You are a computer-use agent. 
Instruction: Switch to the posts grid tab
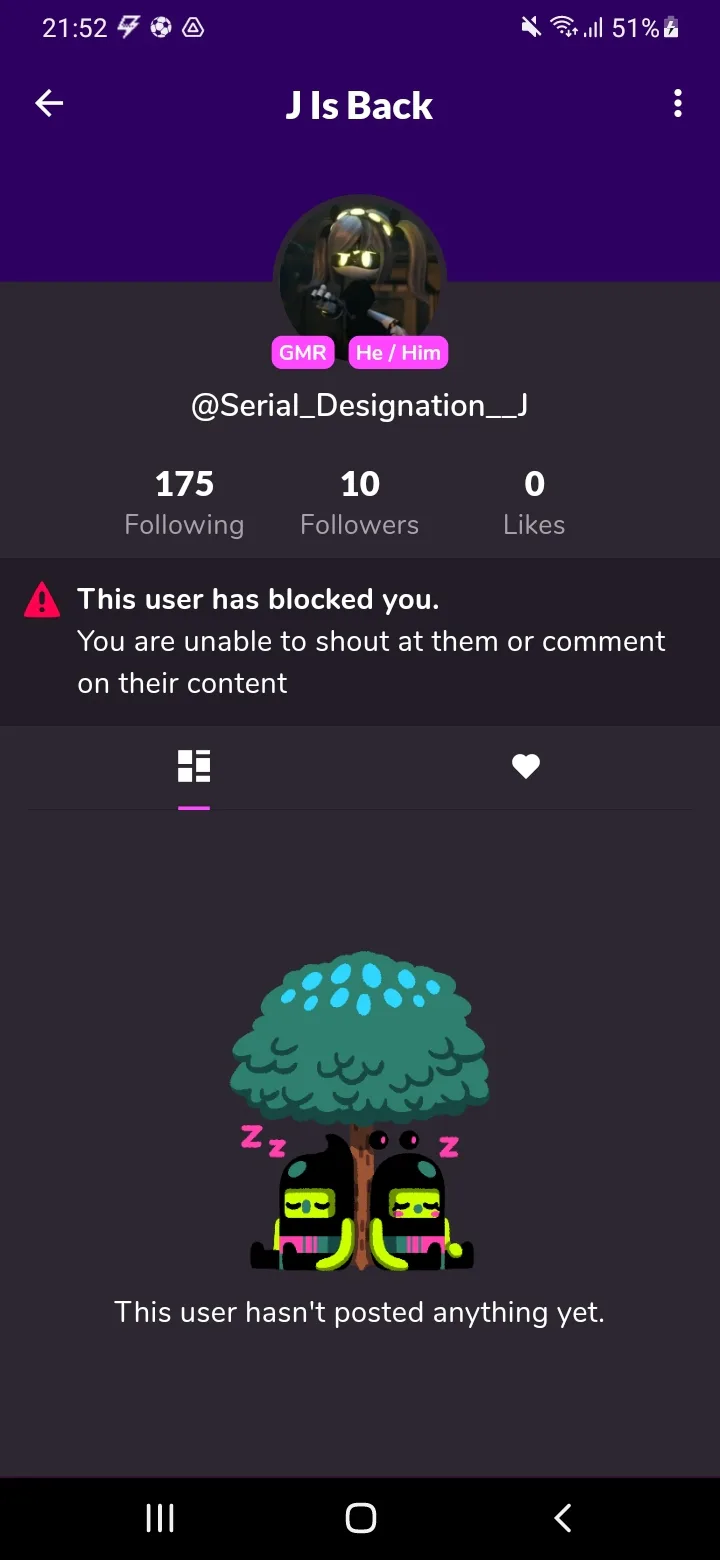click(x=194, y=767)
